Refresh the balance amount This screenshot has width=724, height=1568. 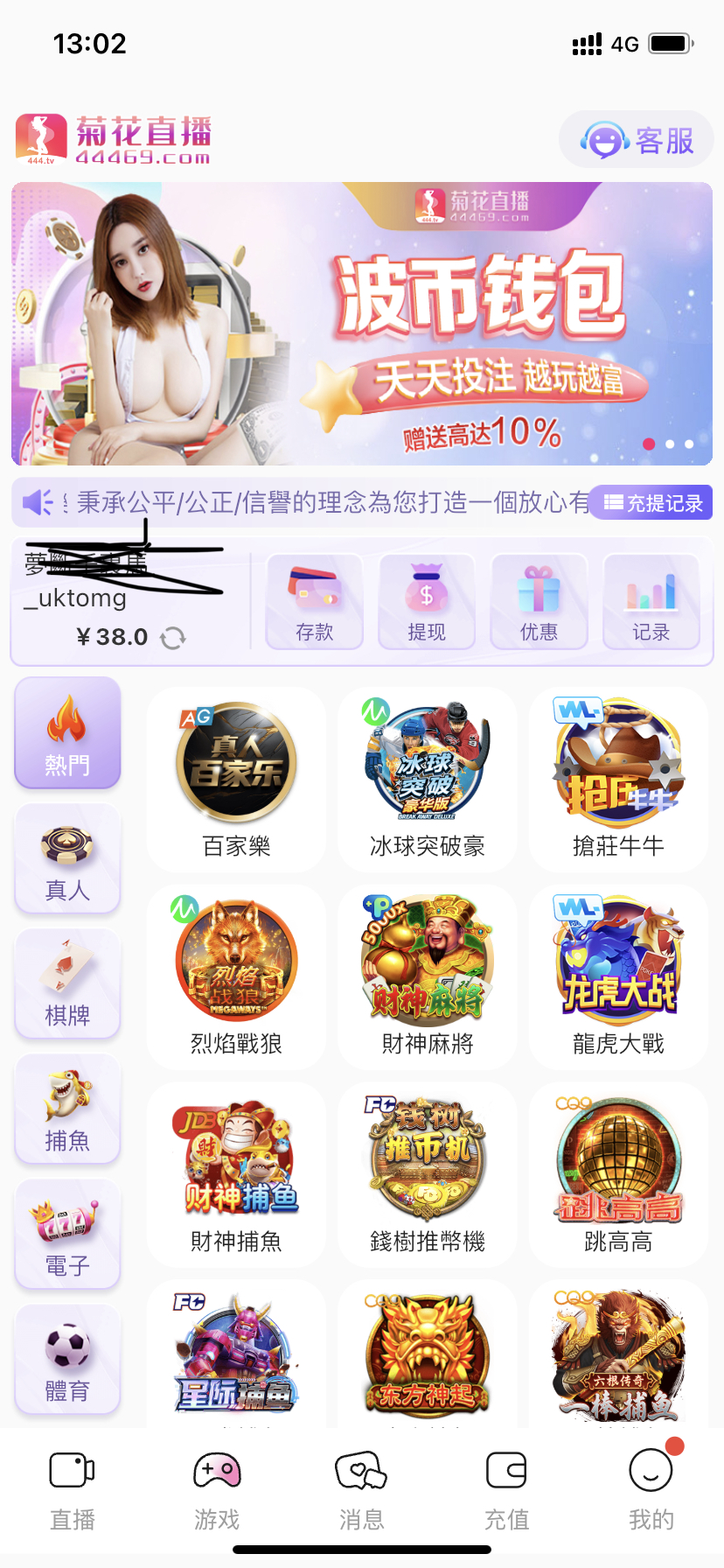[173, 638]
